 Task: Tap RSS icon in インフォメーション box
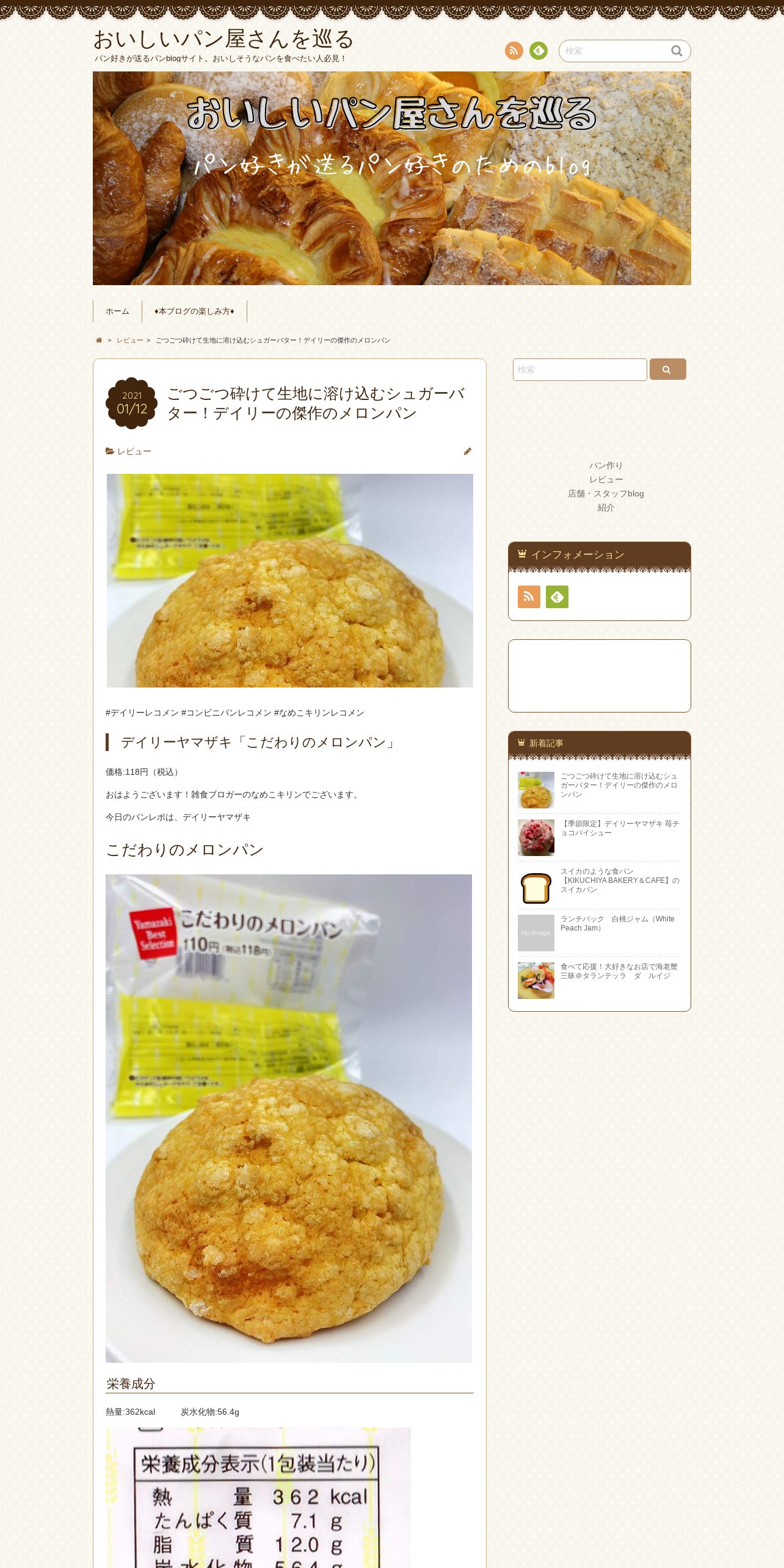(529, 597)
